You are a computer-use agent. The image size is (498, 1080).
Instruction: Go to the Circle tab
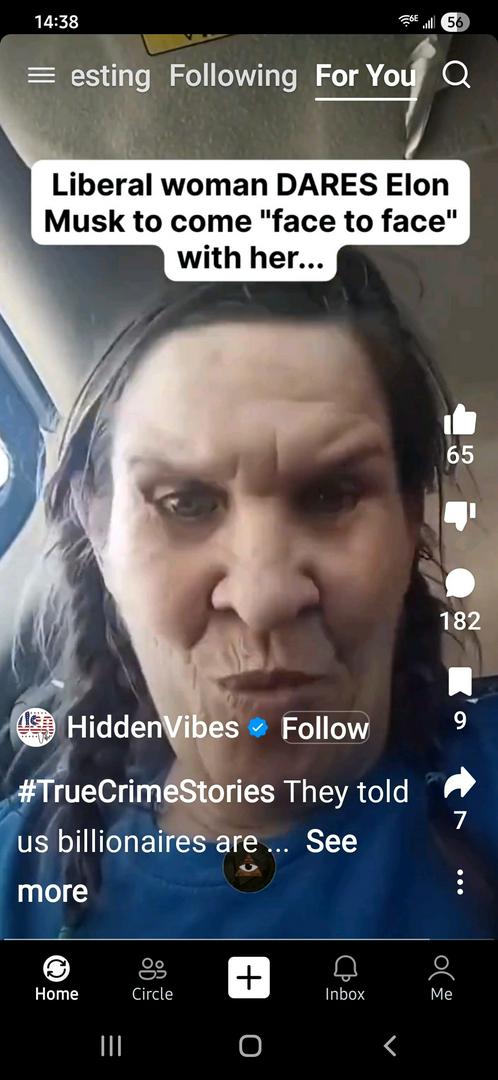(152, 978)
